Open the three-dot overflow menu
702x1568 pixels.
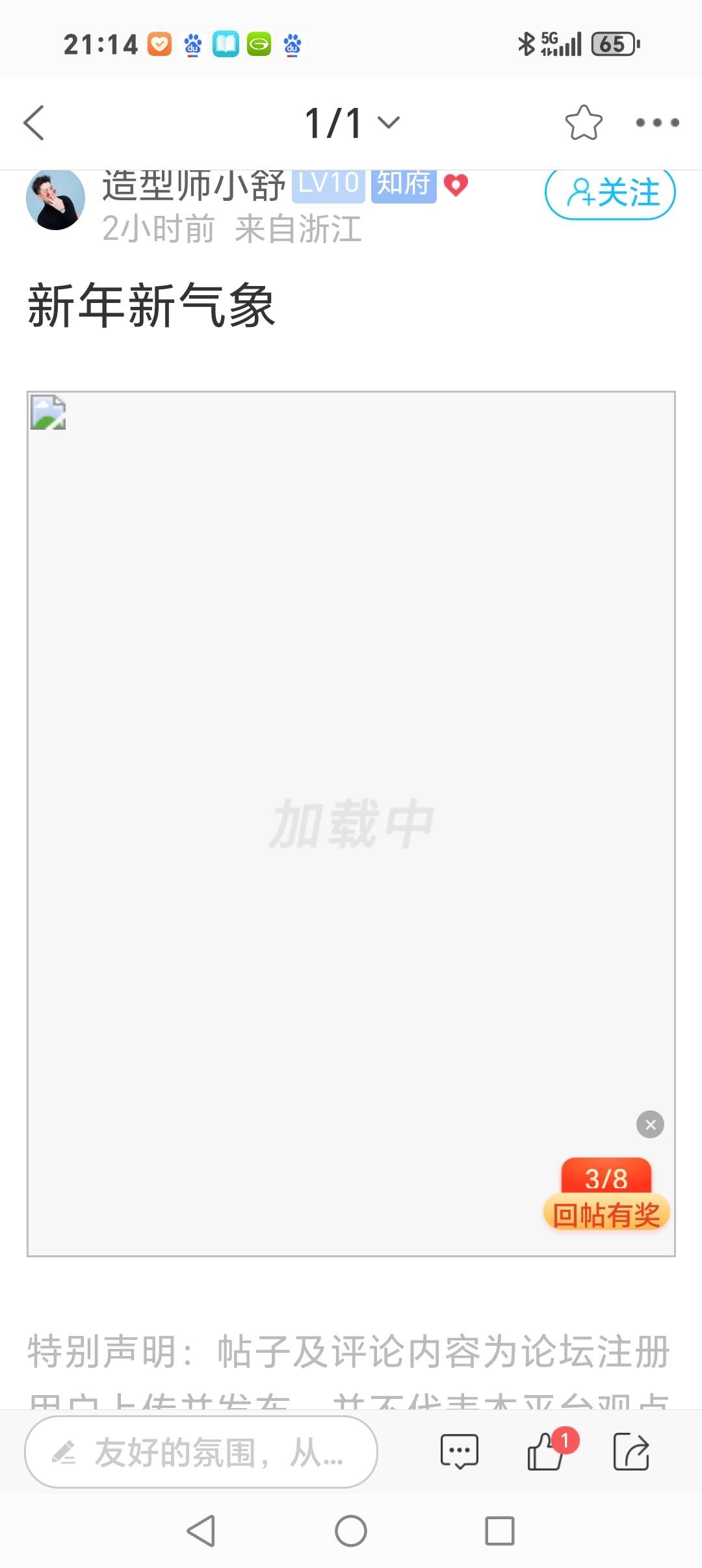pos(657,123)
